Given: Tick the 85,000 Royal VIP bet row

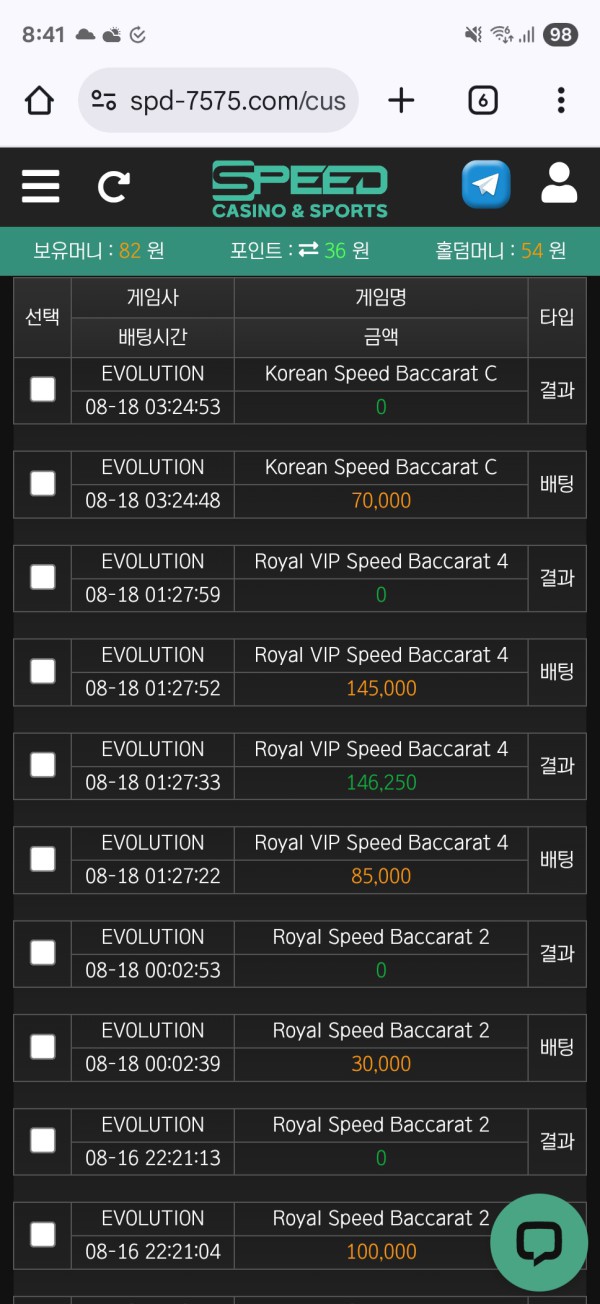Looking at the screenshot, I should coord(43,859).
